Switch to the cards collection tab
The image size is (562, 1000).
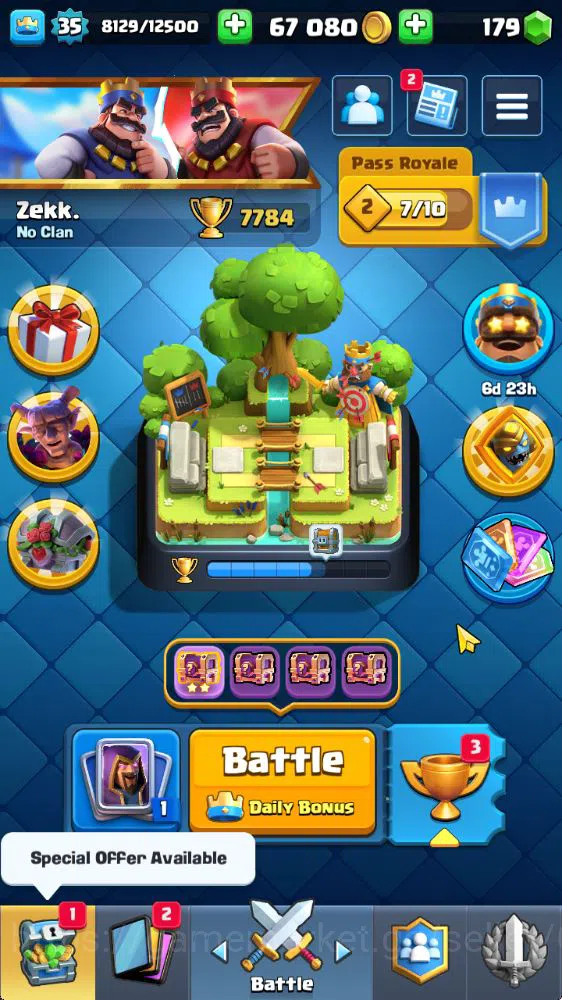coord(142,952)
